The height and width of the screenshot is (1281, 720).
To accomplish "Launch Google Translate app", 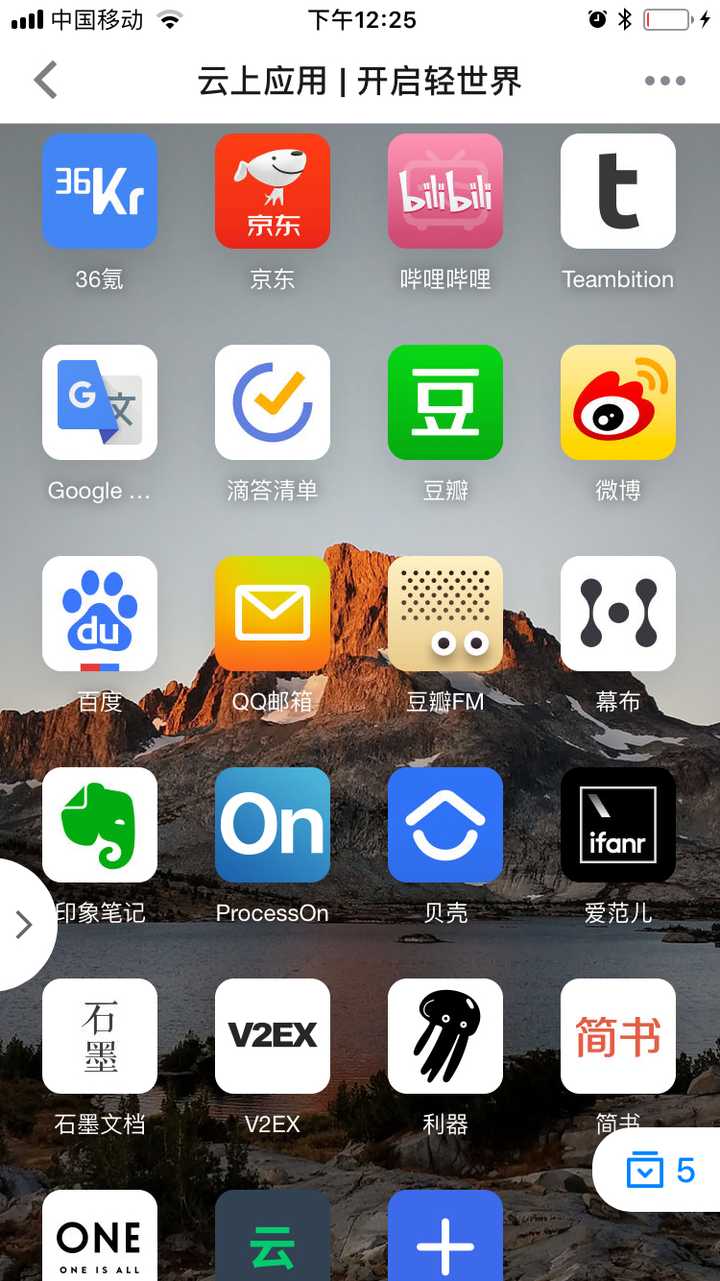I will tap(100, 402).
